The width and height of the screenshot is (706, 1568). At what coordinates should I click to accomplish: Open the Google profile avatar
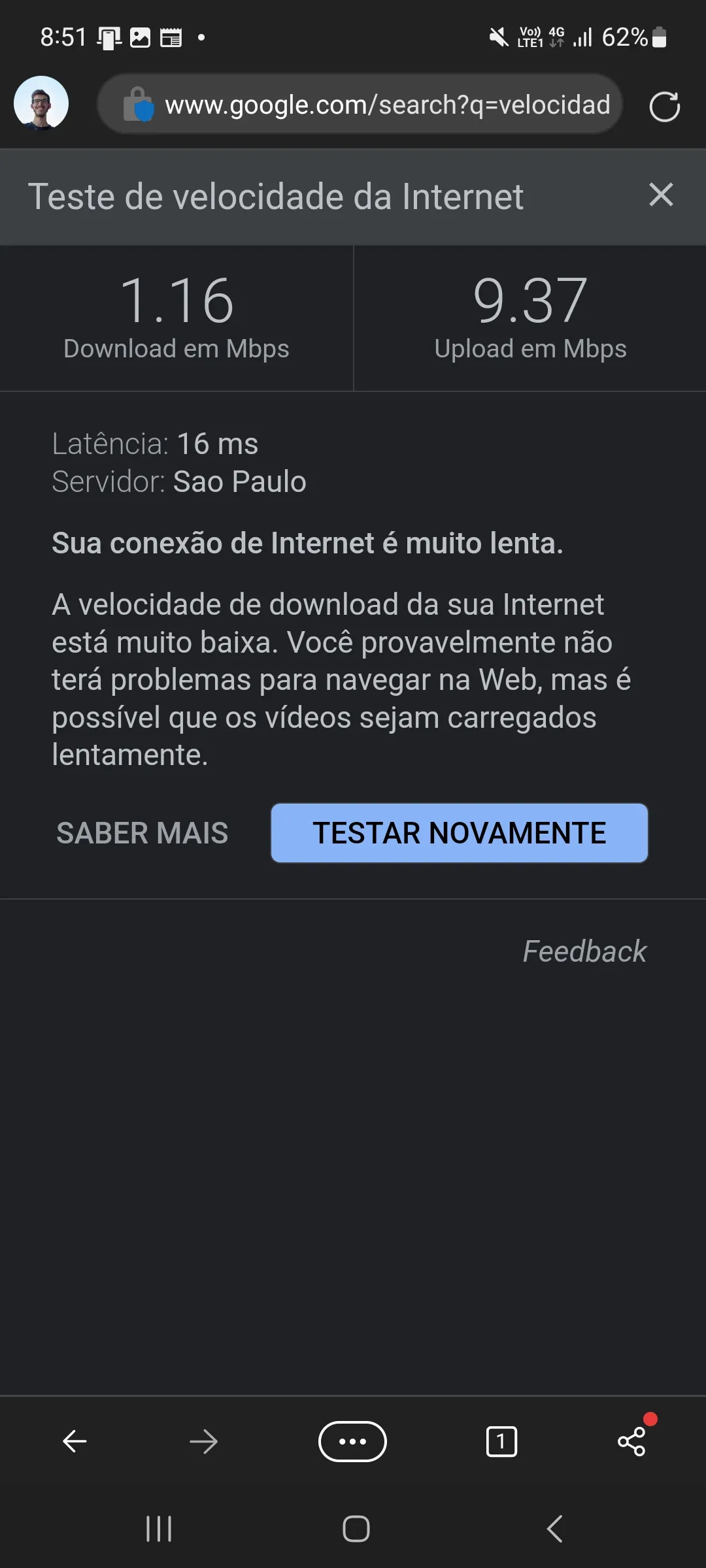[x=41, y=105]
